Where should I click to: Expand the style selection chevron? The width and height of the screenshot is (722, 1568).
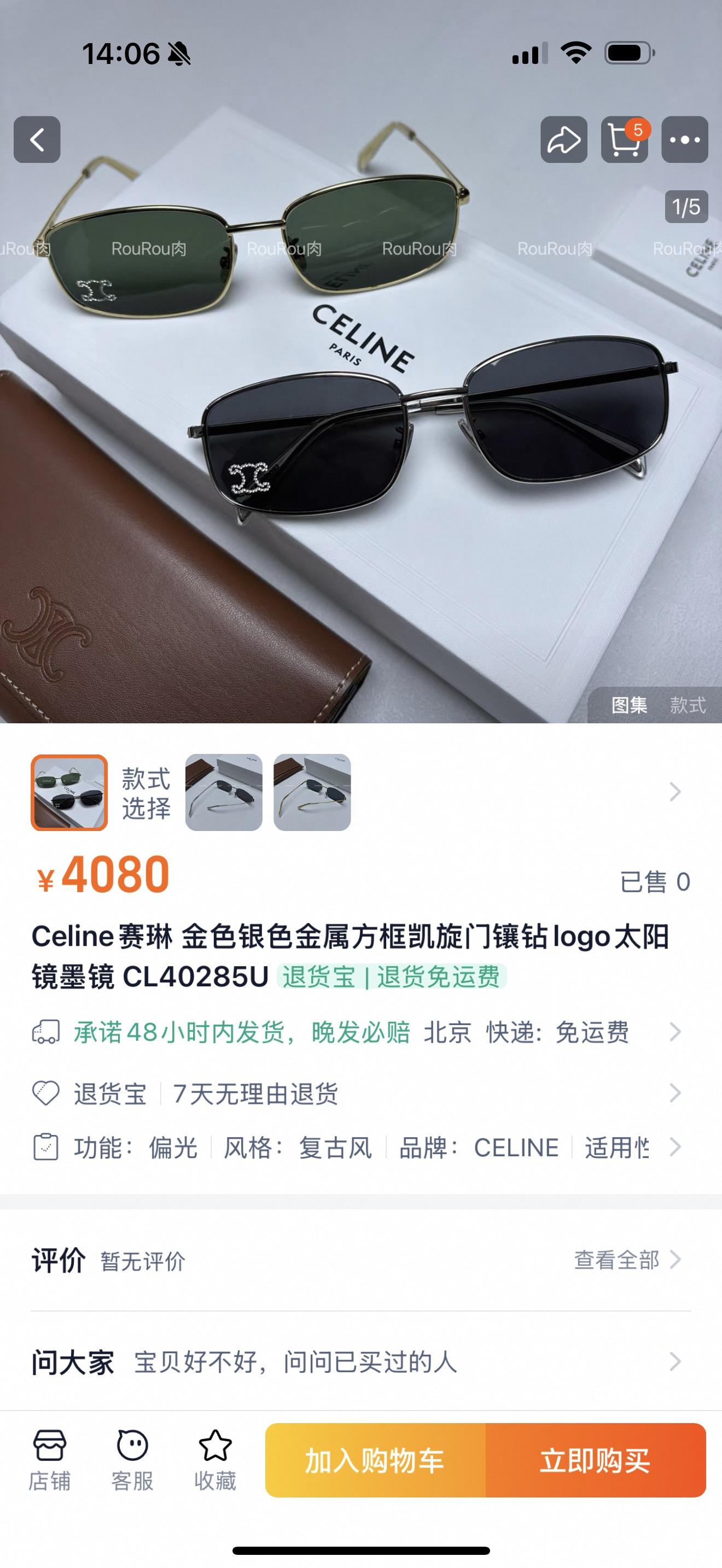[674, 792]
